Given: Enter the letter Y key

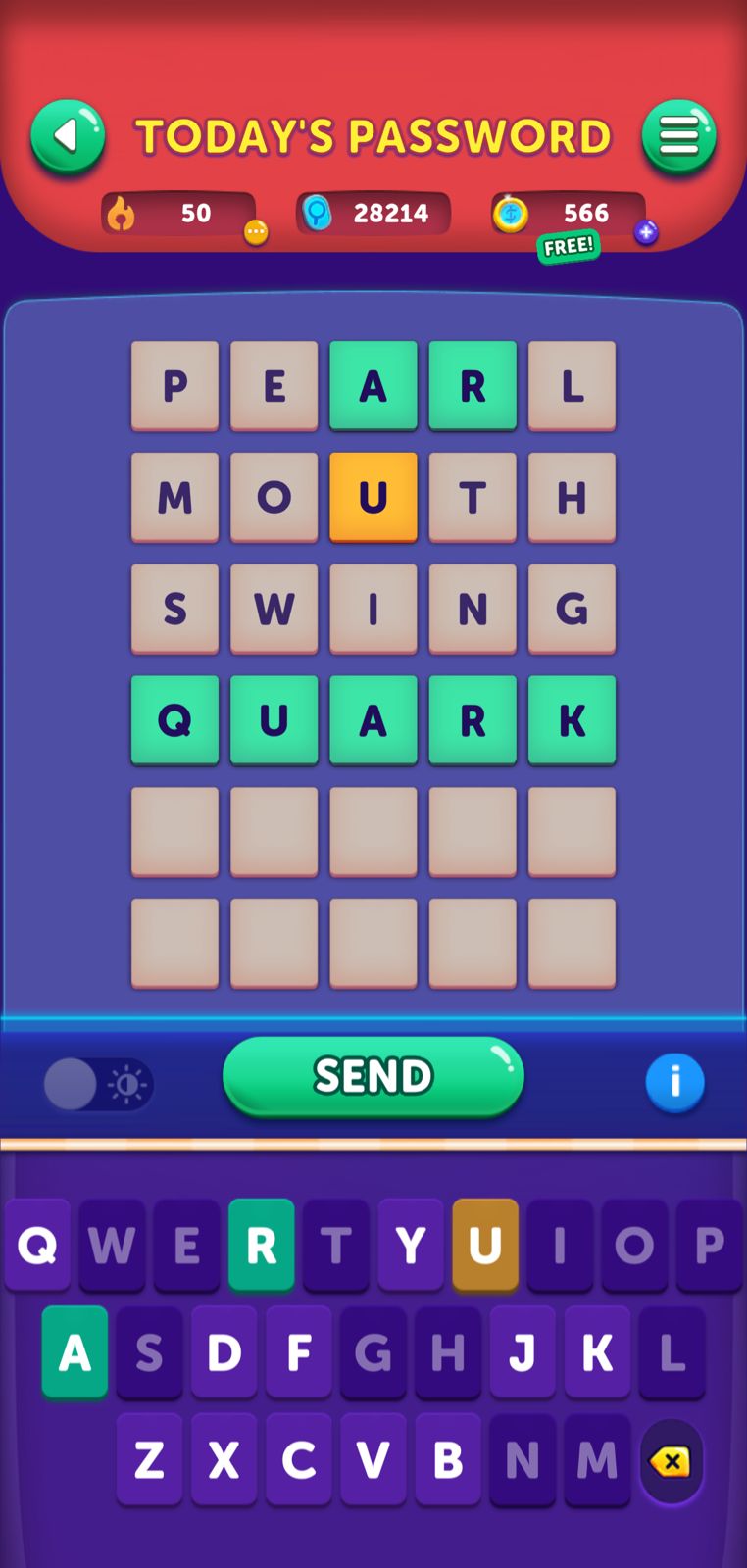Looking at the screenshot, I should click(x=411, y=1246).
